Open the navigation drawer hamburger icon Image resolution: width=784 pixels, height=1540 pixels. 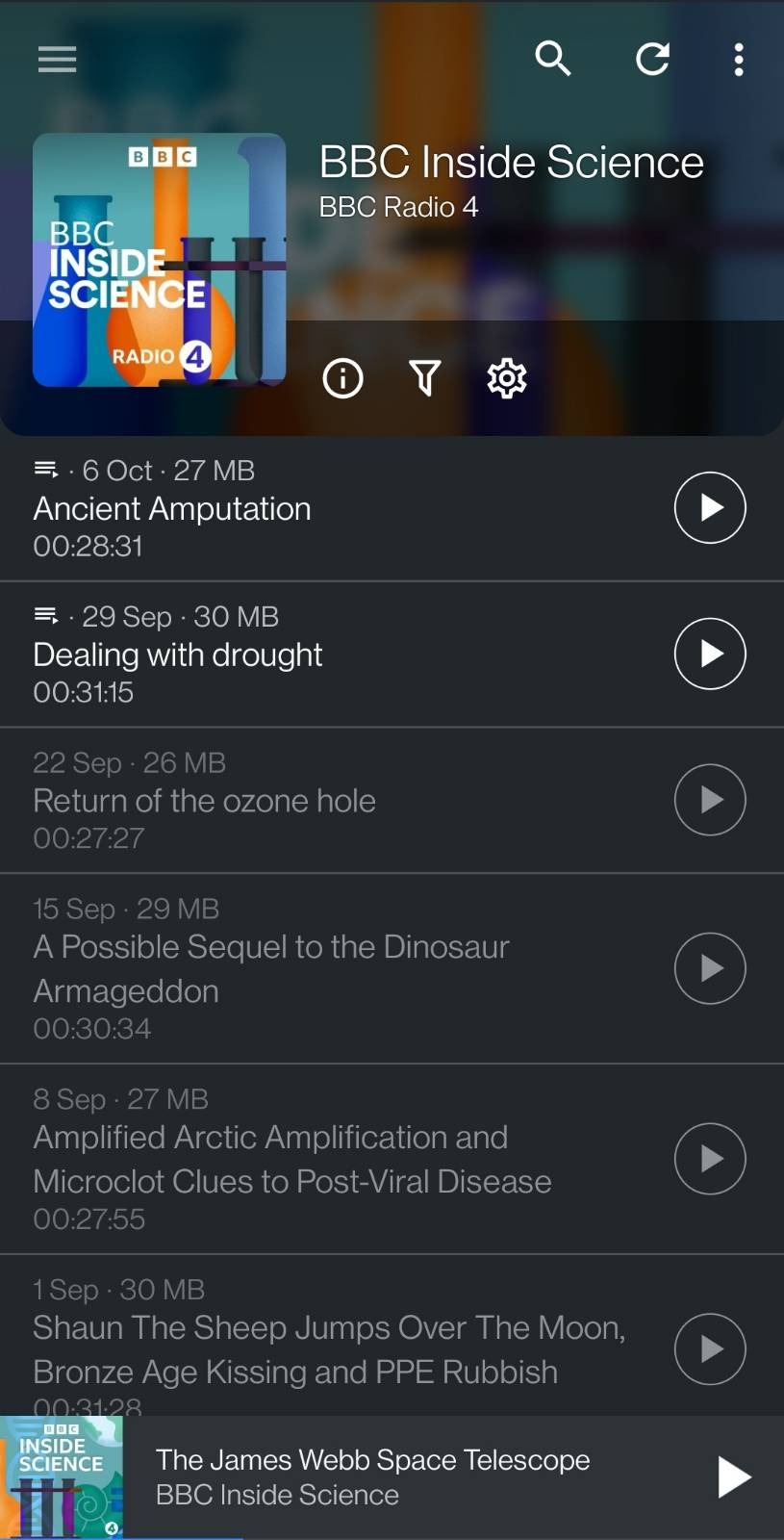56,59
